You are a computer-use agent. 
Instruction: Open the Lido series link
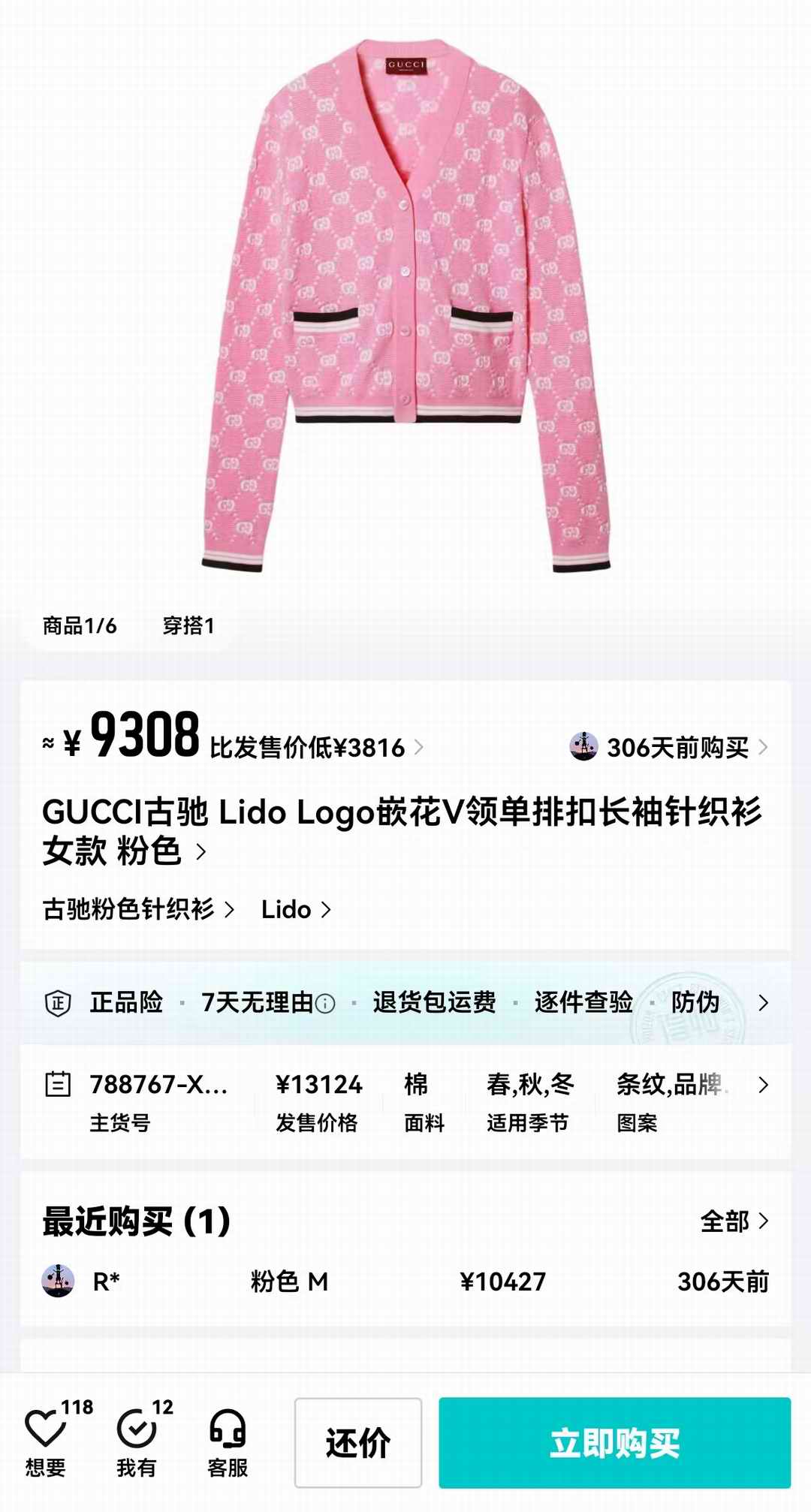pos(295,909)
